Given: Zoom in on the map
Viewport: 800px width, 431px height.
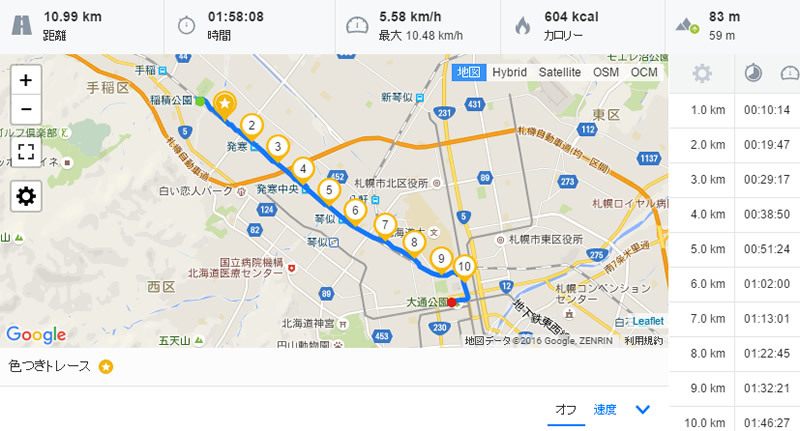Looking at the screenshot, I should [25, 81].
